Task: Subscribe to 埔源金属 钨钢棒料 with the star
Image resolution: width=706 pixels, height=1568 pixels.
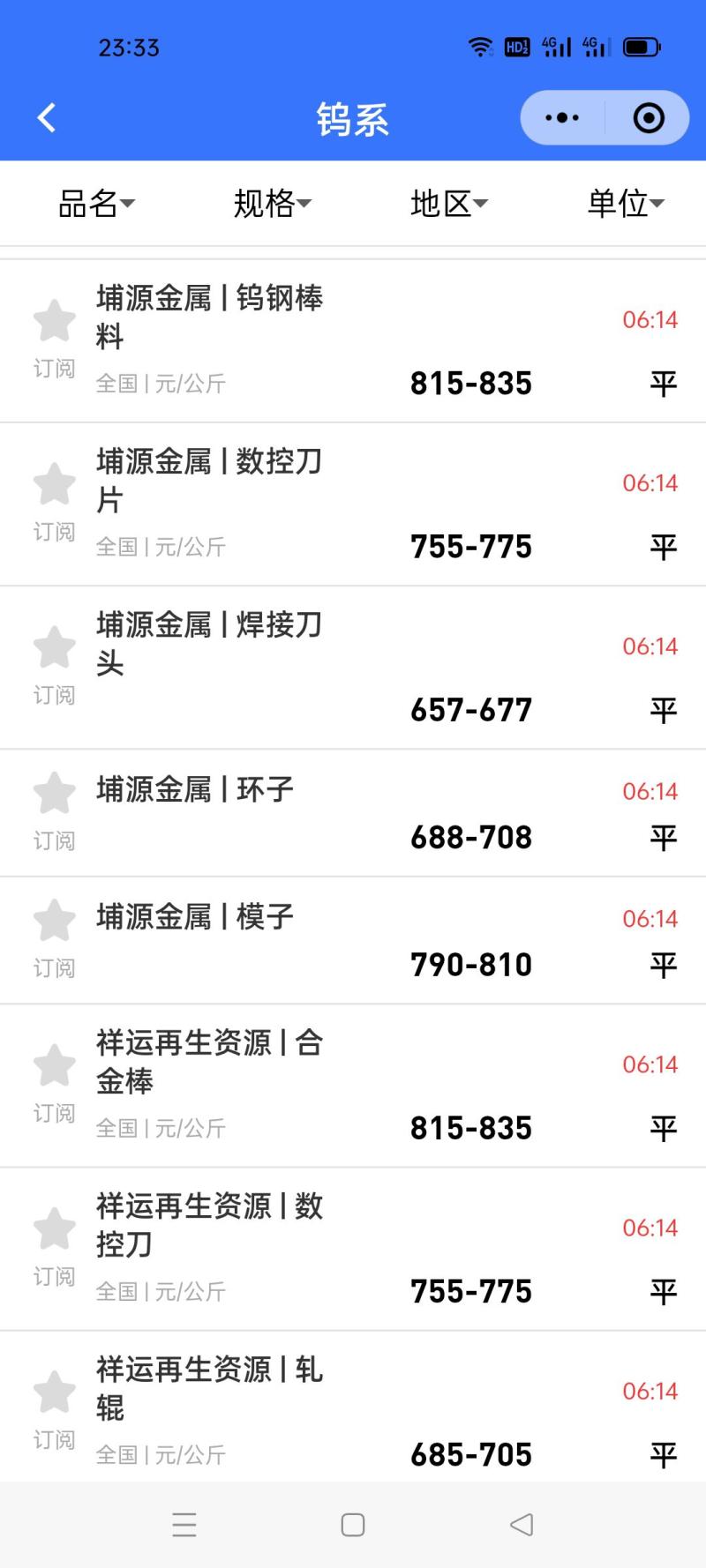Action: pos(55,321)
